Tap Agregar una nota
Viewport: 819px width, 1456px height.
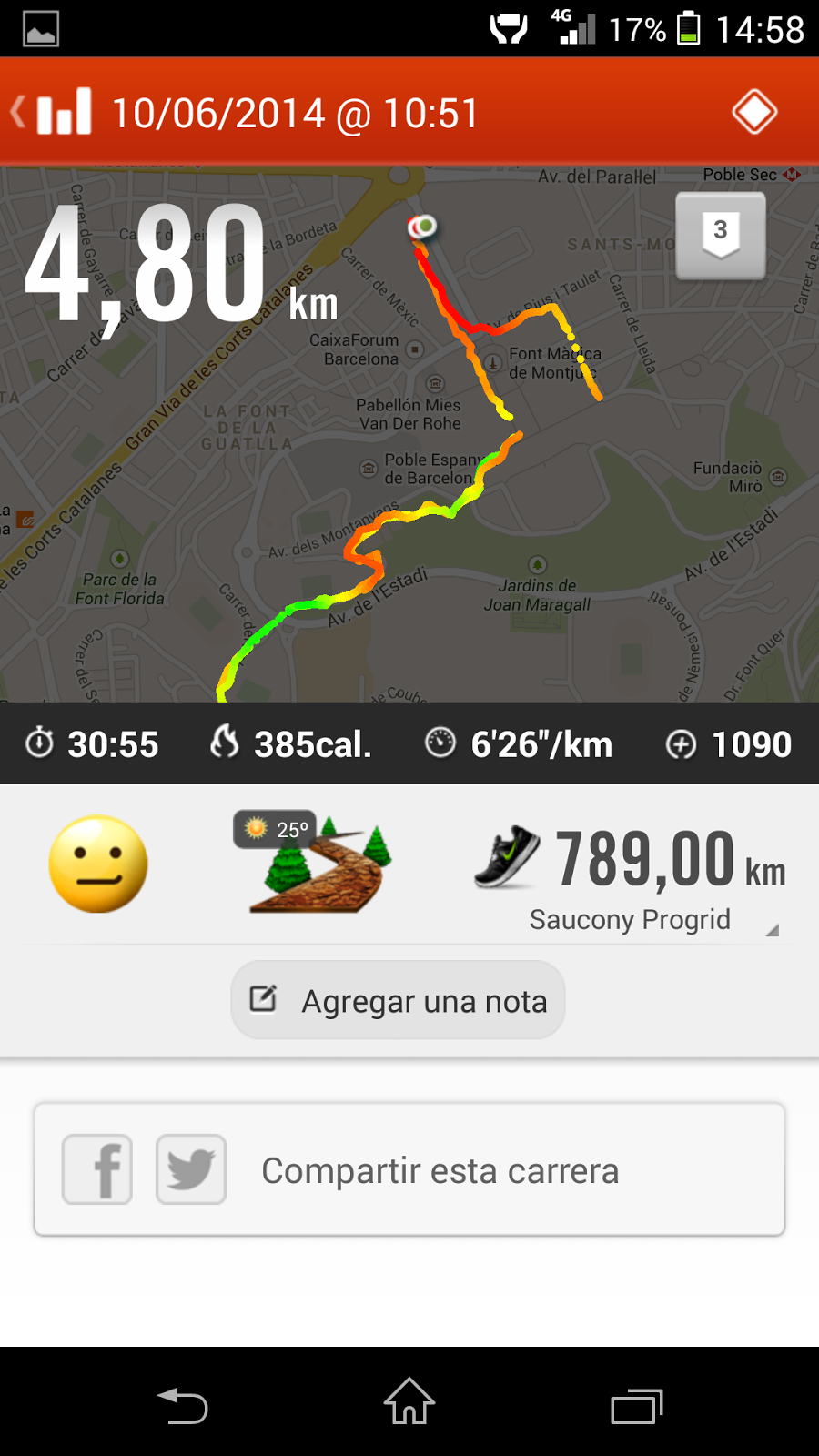click(x=399, y=1000)
